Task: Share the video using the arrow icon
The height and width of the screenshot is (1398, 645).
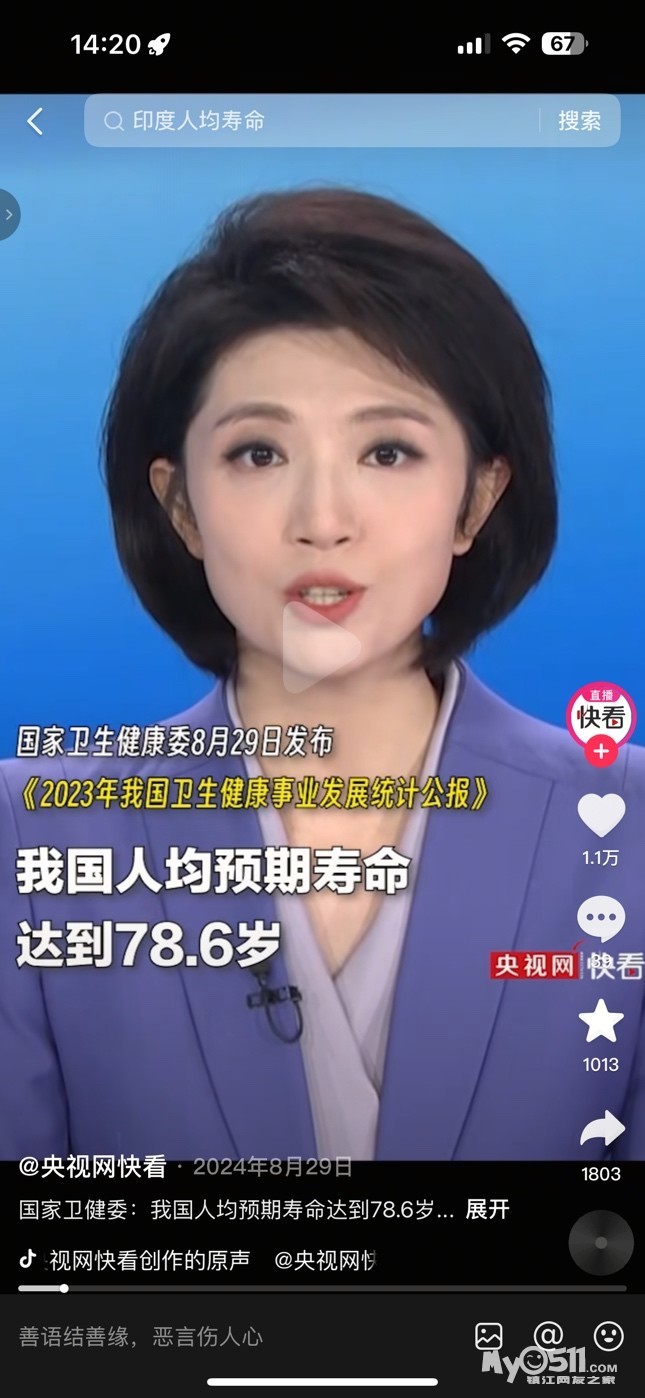Action: pyautogui.click(x=601, y=1130)
